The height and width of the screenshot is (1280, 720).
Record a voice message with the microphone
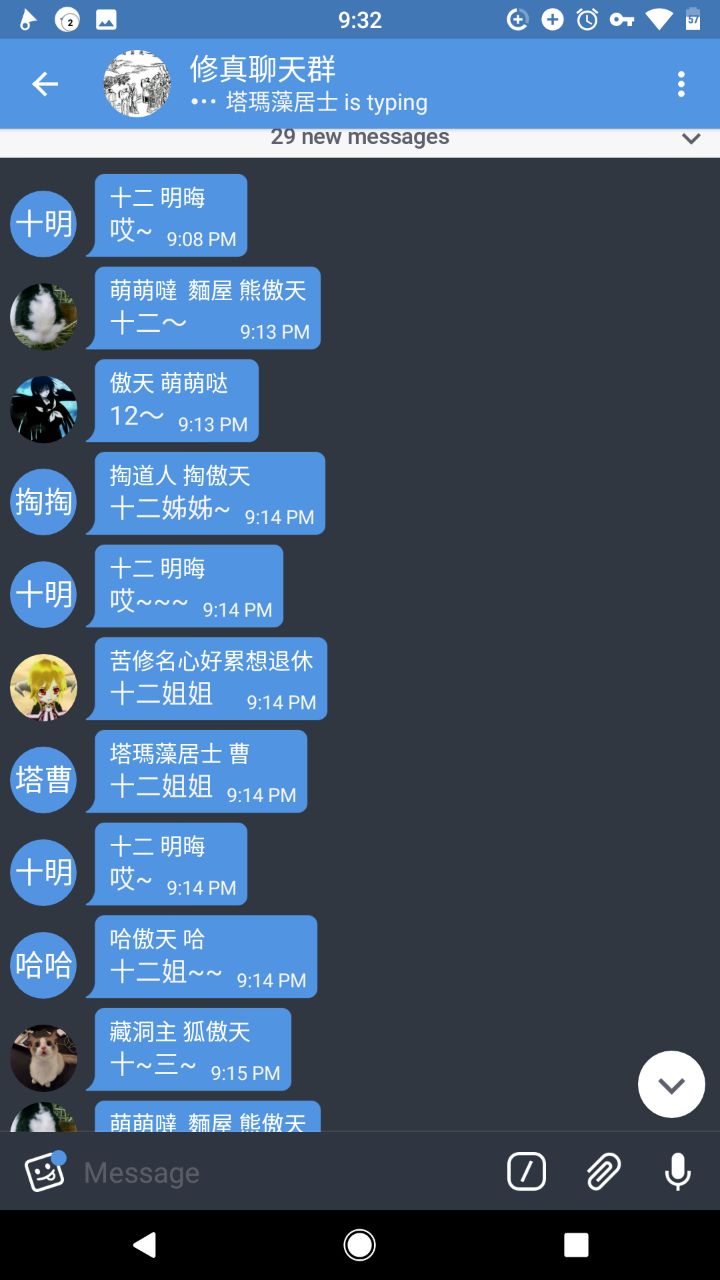[x=678, y=1171]
